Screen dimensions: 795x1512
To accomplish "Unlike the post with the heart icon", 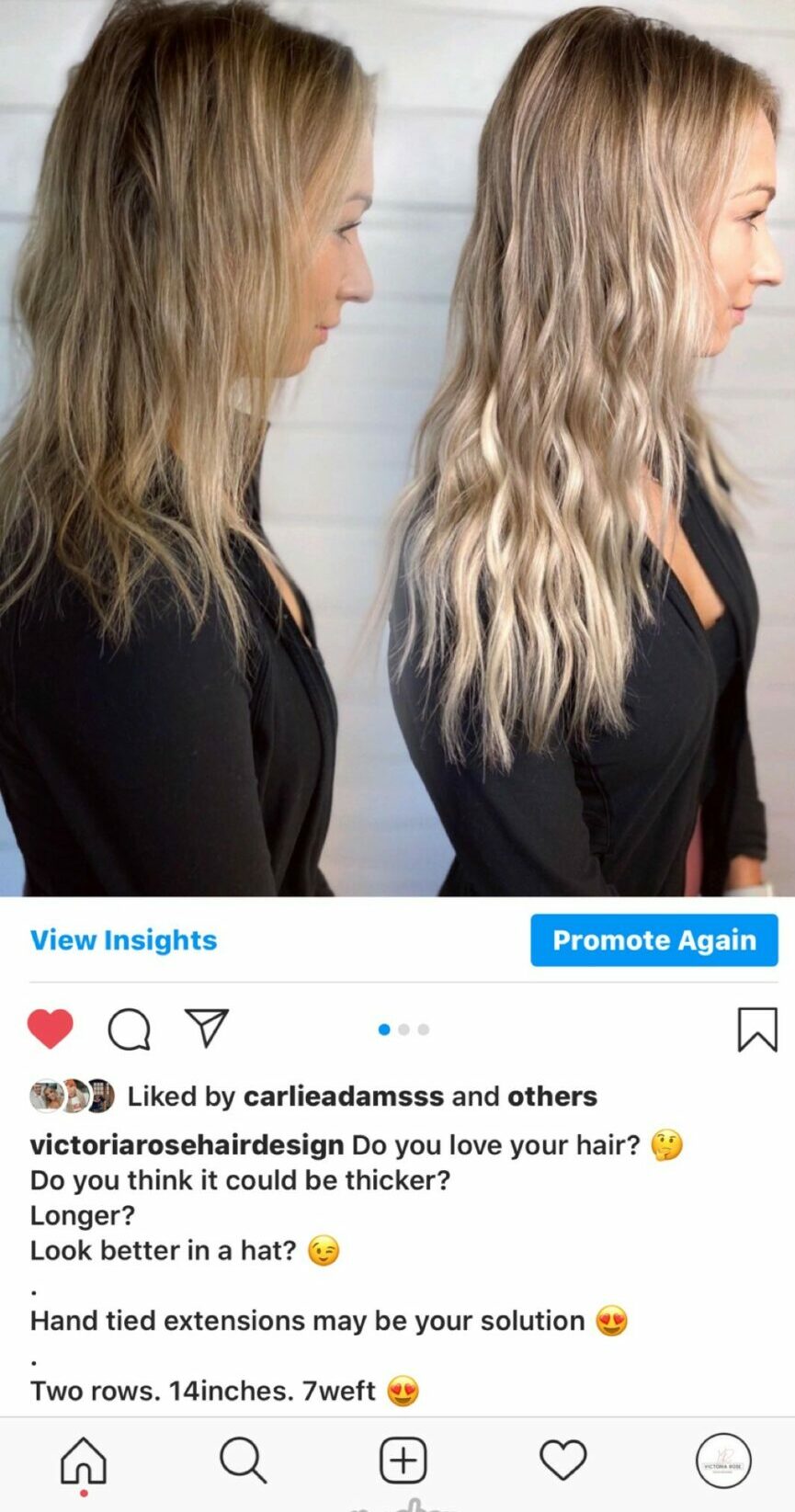I will (51, 1029).
